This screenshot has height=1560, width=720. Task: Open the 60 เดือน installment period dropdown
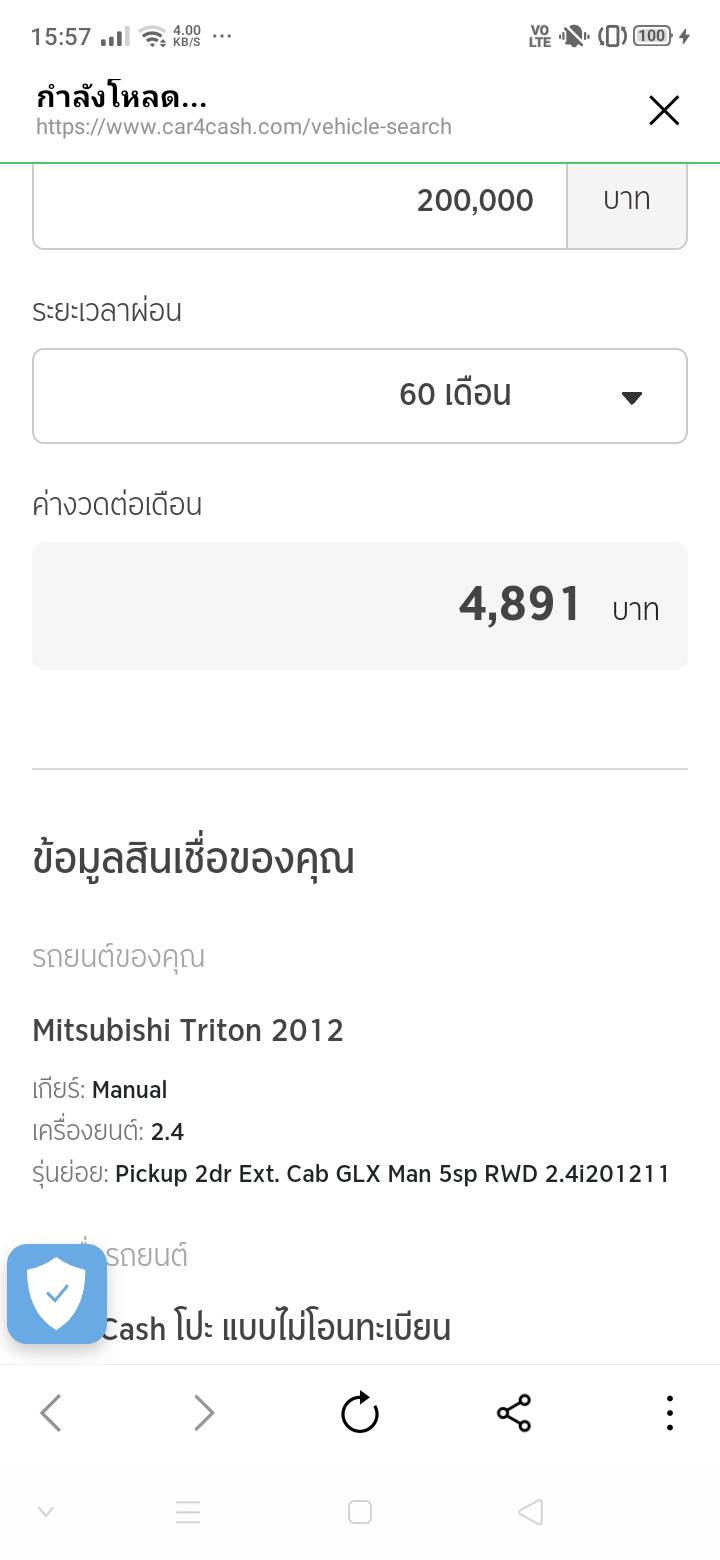click(360, 395)
